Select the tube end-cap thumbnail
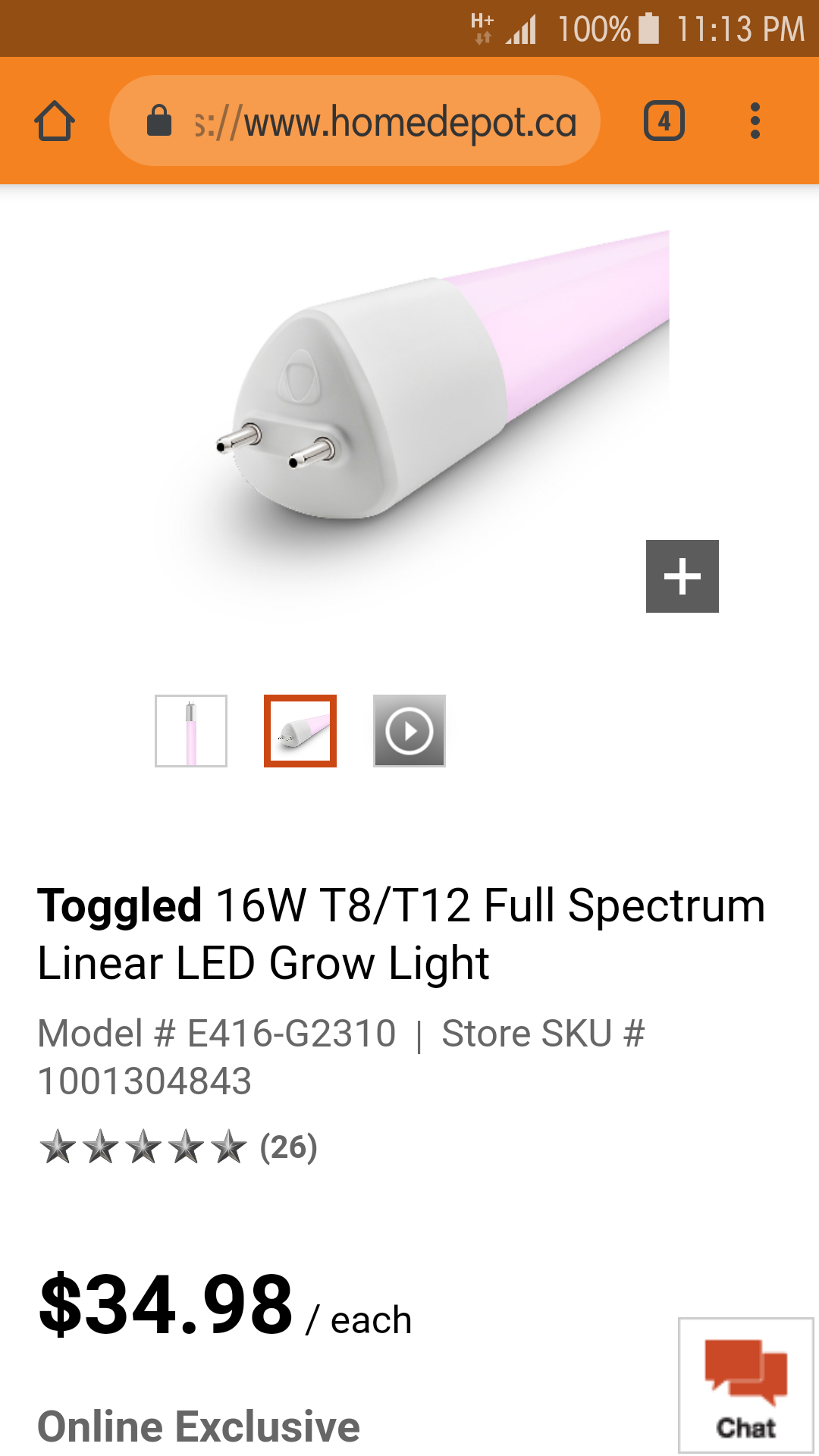Screen dimensions: 819x1456 (300, 731)
